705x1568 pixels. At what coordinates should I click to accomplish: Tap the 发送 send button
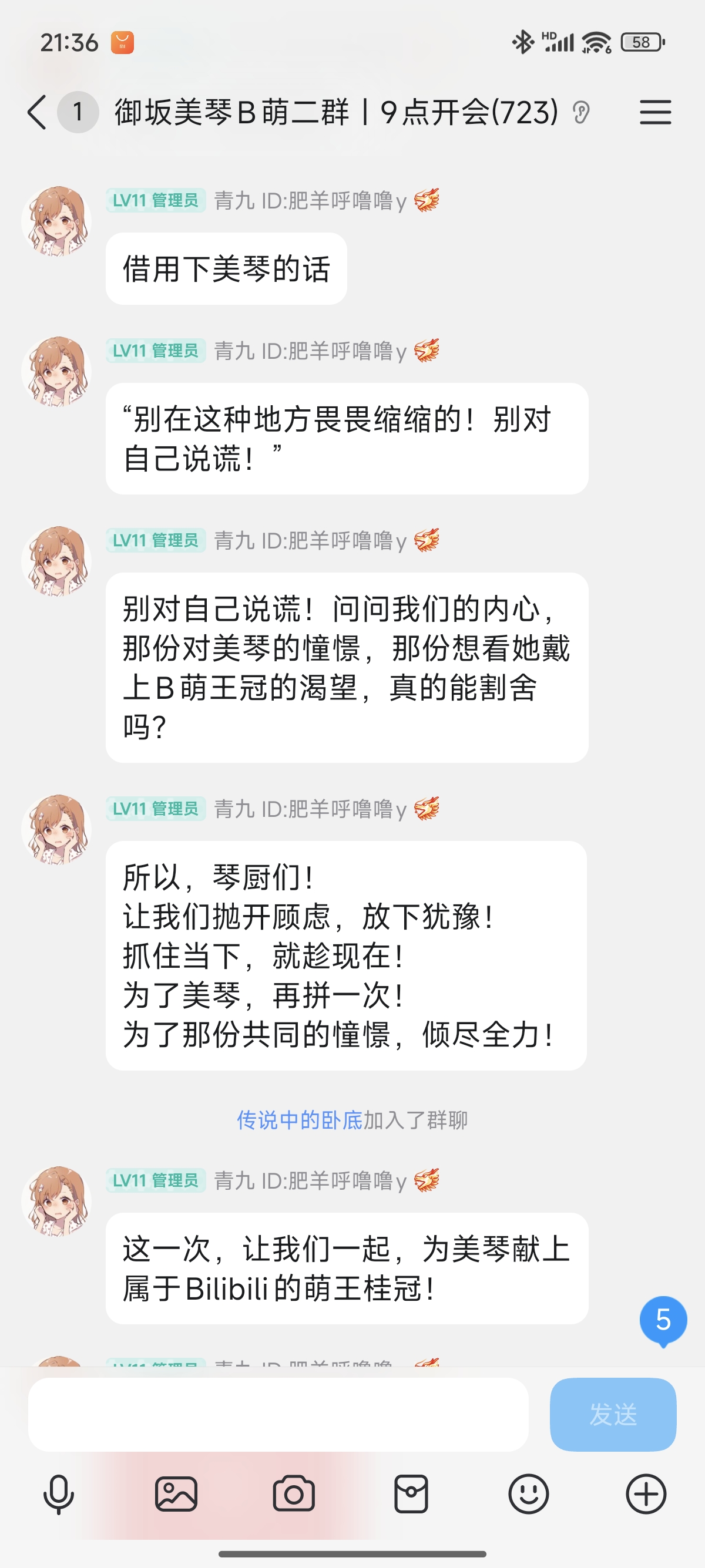pos(612,1414)
